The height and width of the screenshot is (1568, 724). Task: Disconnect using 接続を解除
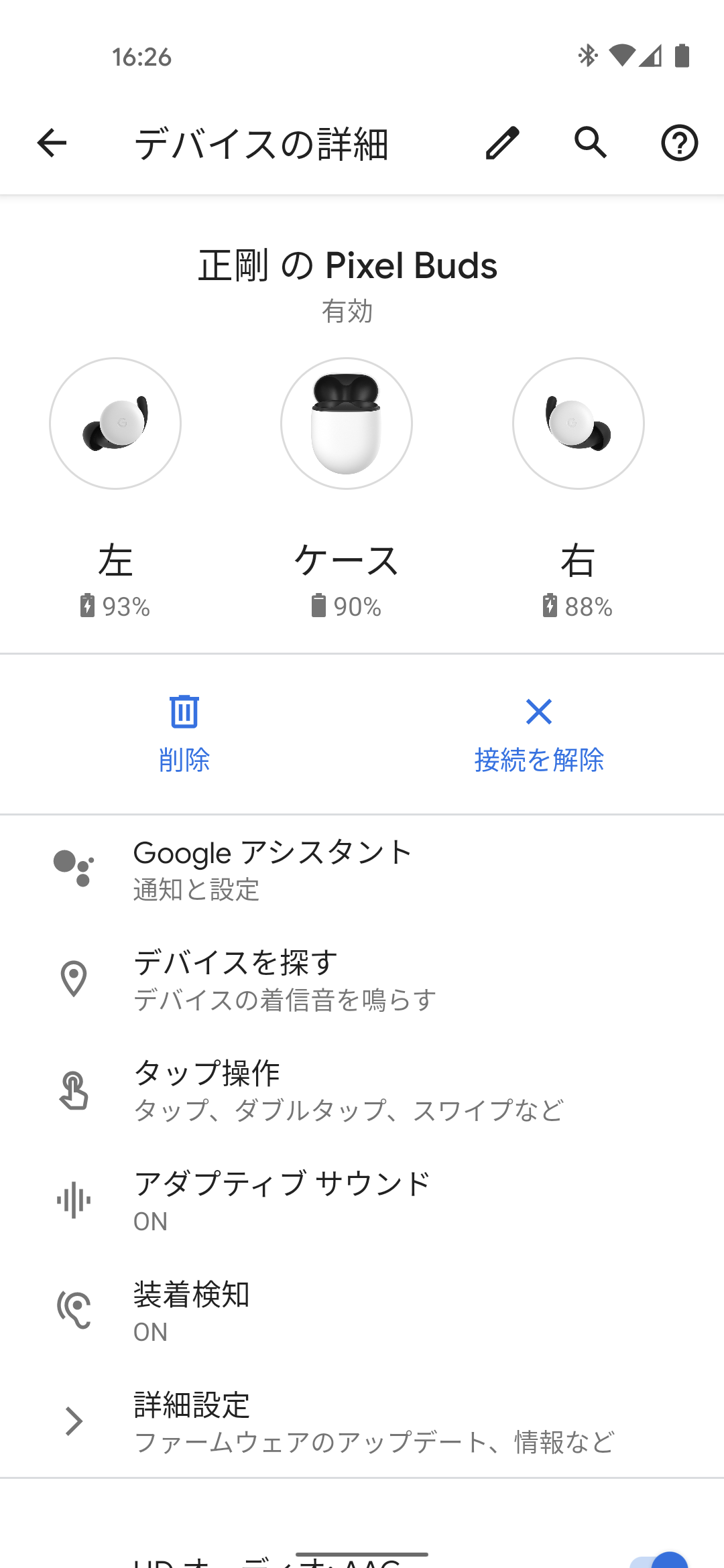(539, 734)
